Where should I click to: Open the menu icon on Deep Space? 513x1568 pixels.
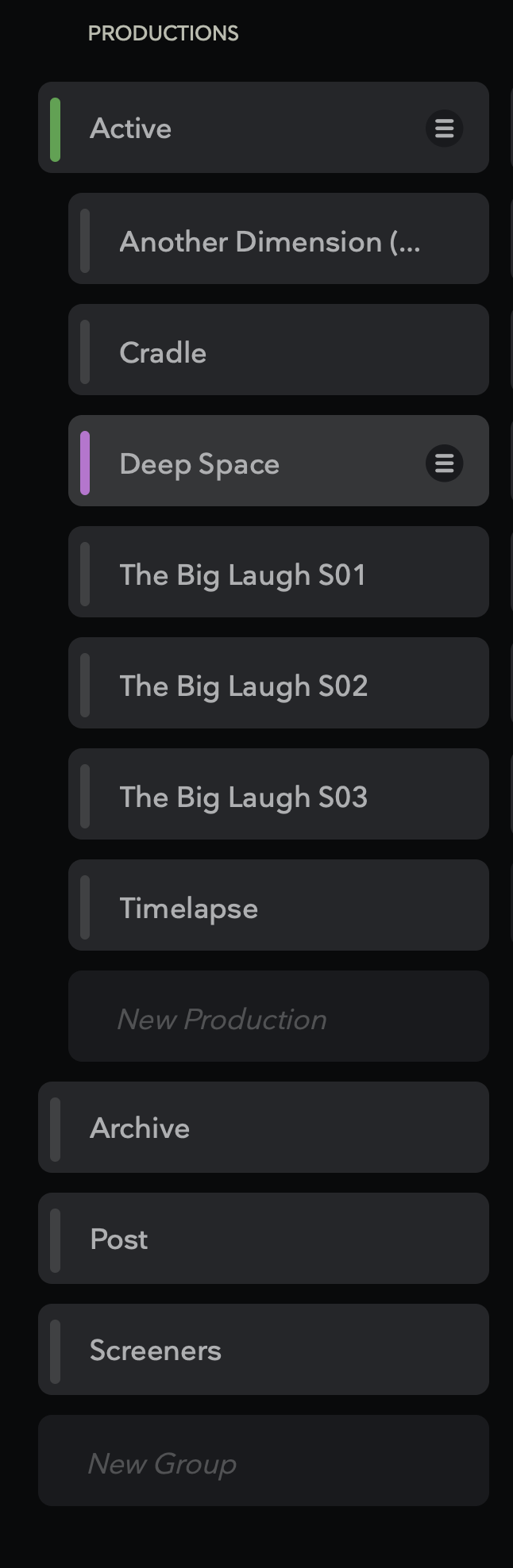tap(444, 463)
